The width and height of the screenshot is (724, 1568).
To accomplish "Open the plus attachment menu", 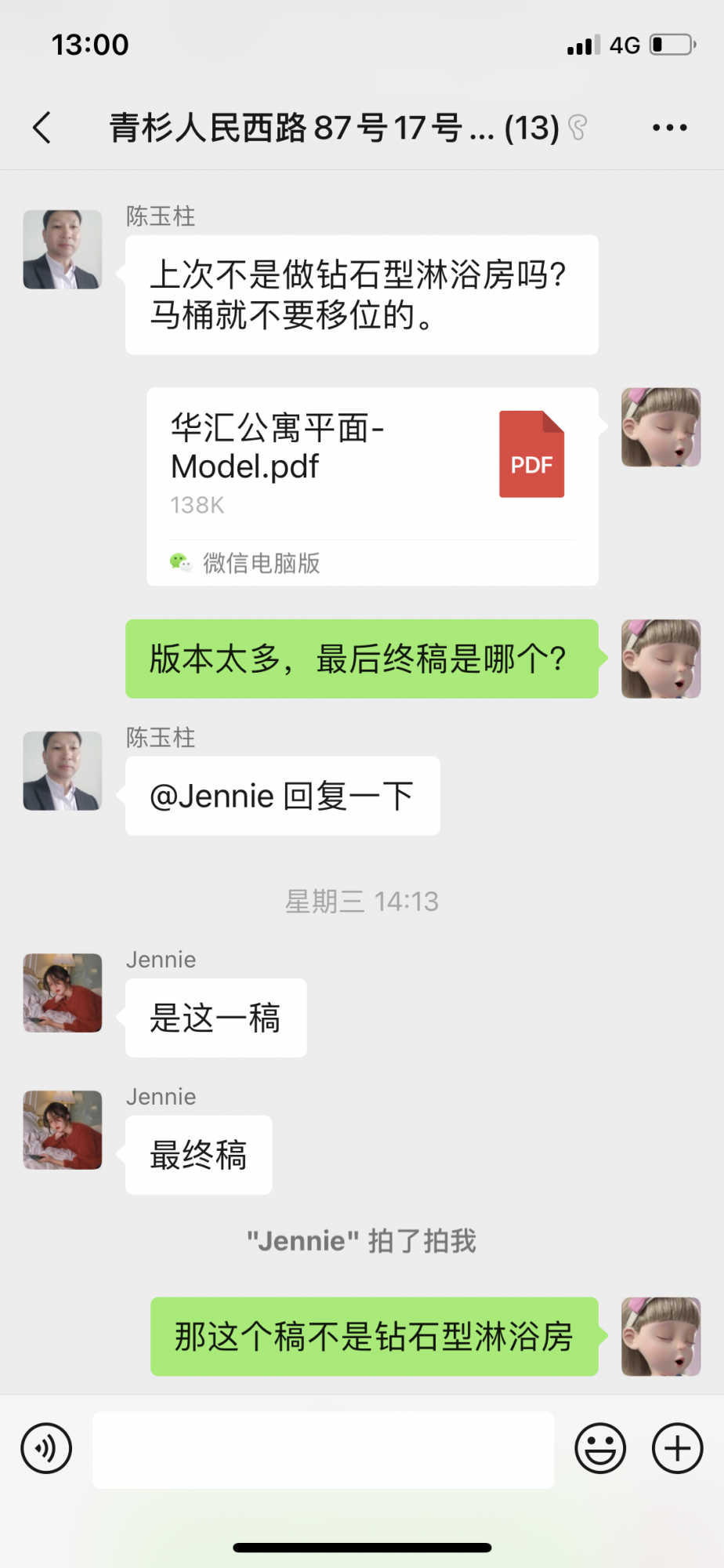I will tap(677, 1448).
